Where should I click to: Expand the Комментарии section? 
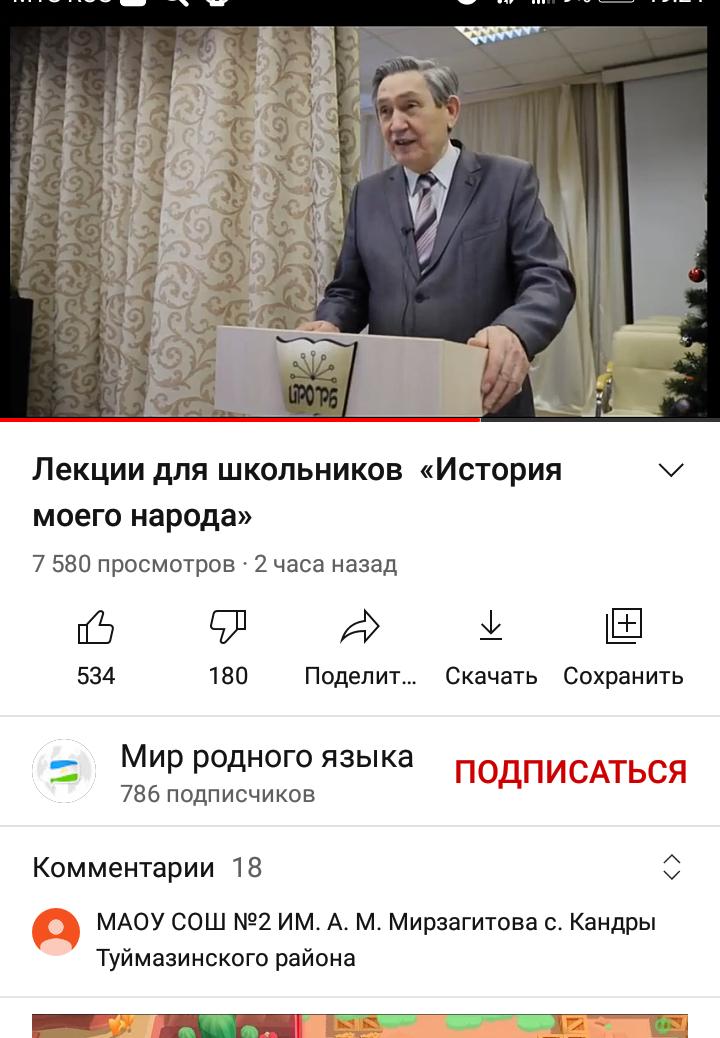(672, 867)
